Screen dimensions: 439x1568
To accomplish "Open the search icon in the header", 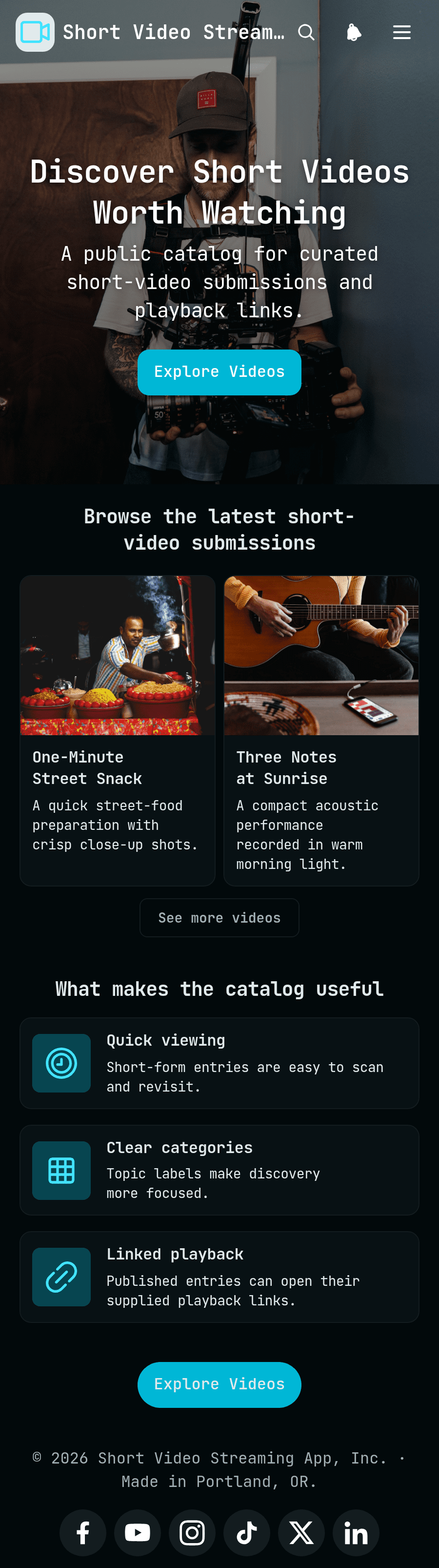I will (x=306, y=32).
